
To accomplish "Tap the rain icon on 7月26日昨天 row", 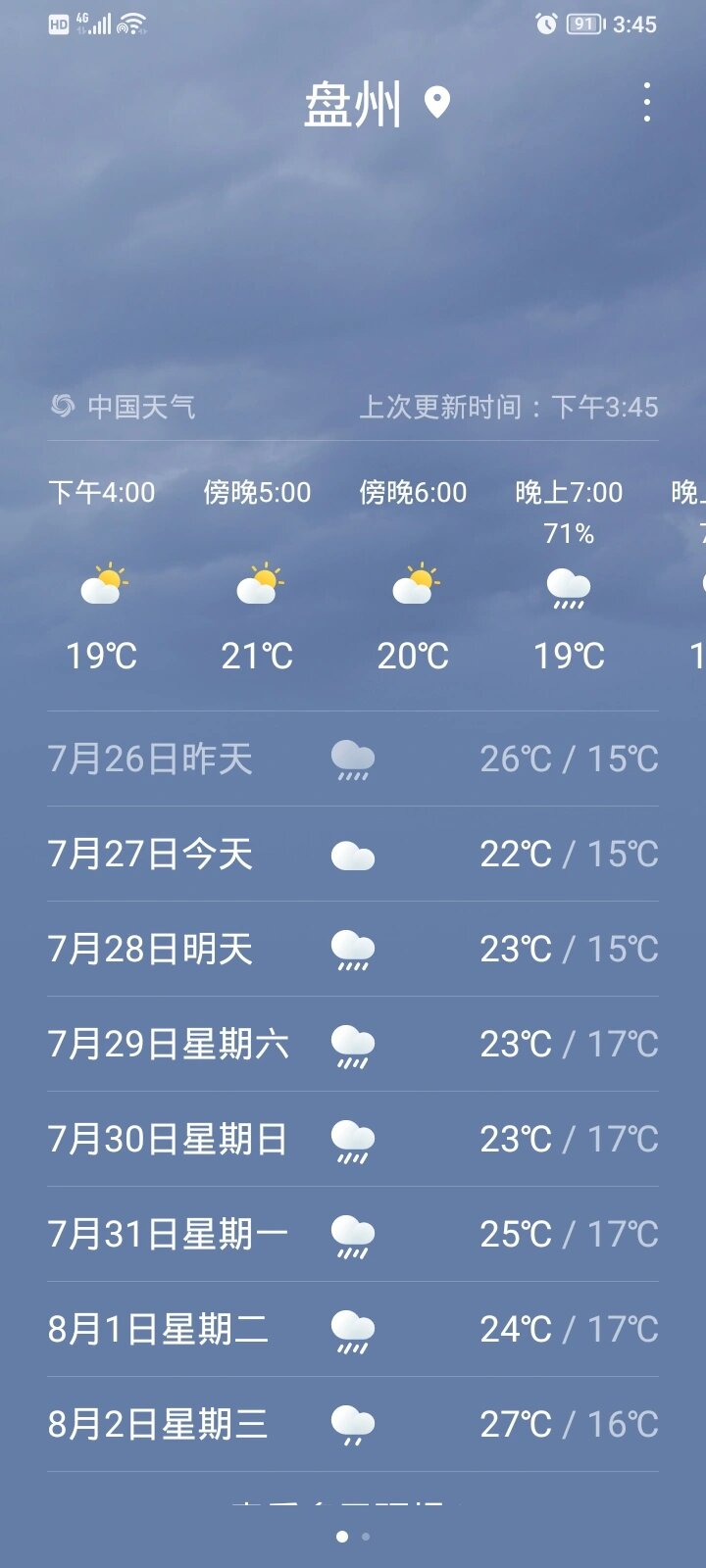I will click(353, 758).
